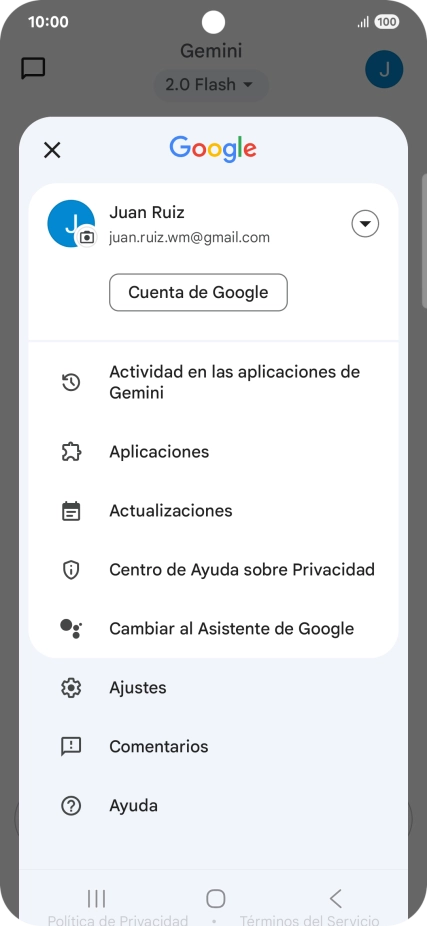Open Ayuda

click(x=213, y=806)
